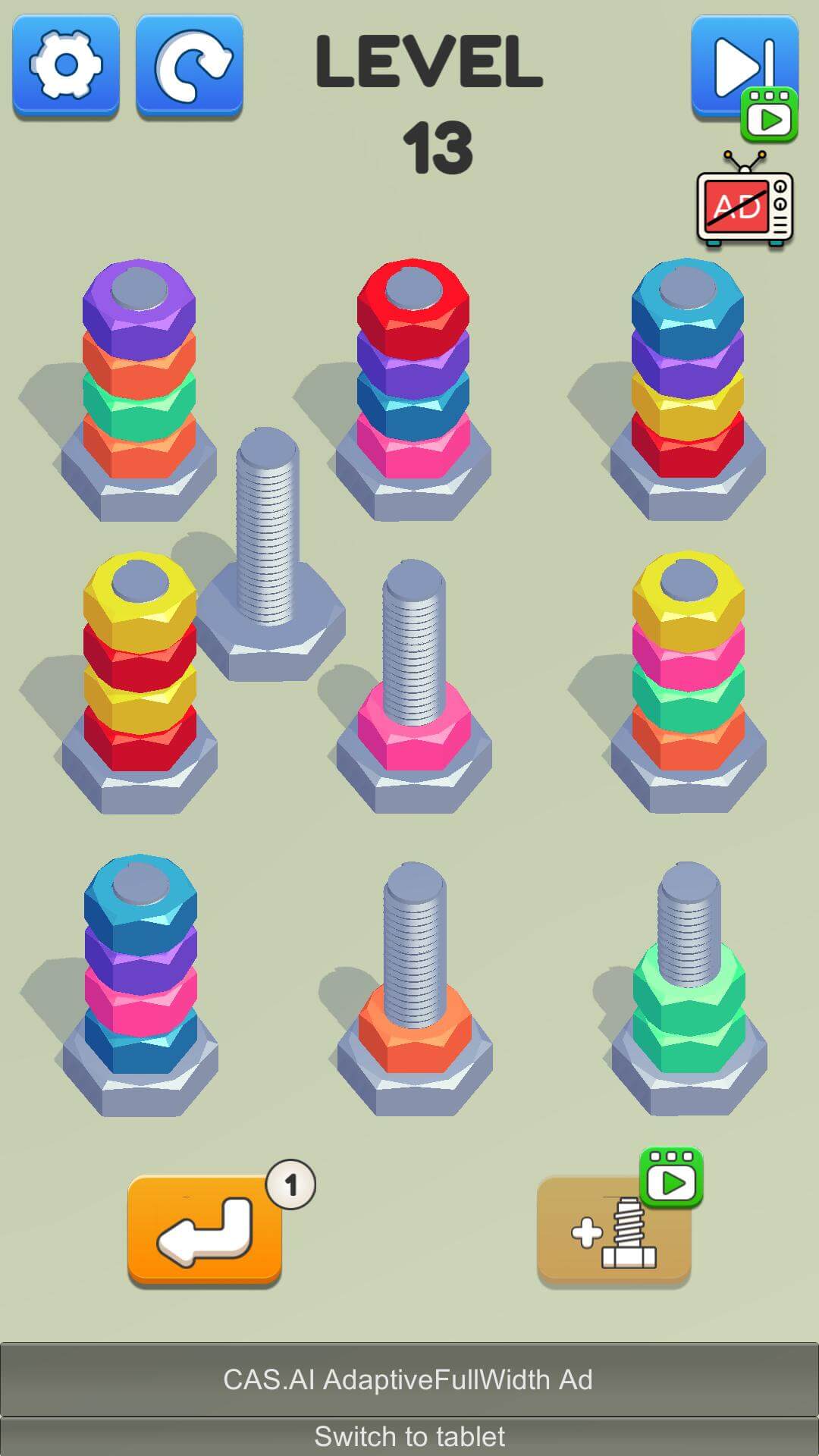Tap Switch to tablet
The image size is (819, 1456).
409,1436
